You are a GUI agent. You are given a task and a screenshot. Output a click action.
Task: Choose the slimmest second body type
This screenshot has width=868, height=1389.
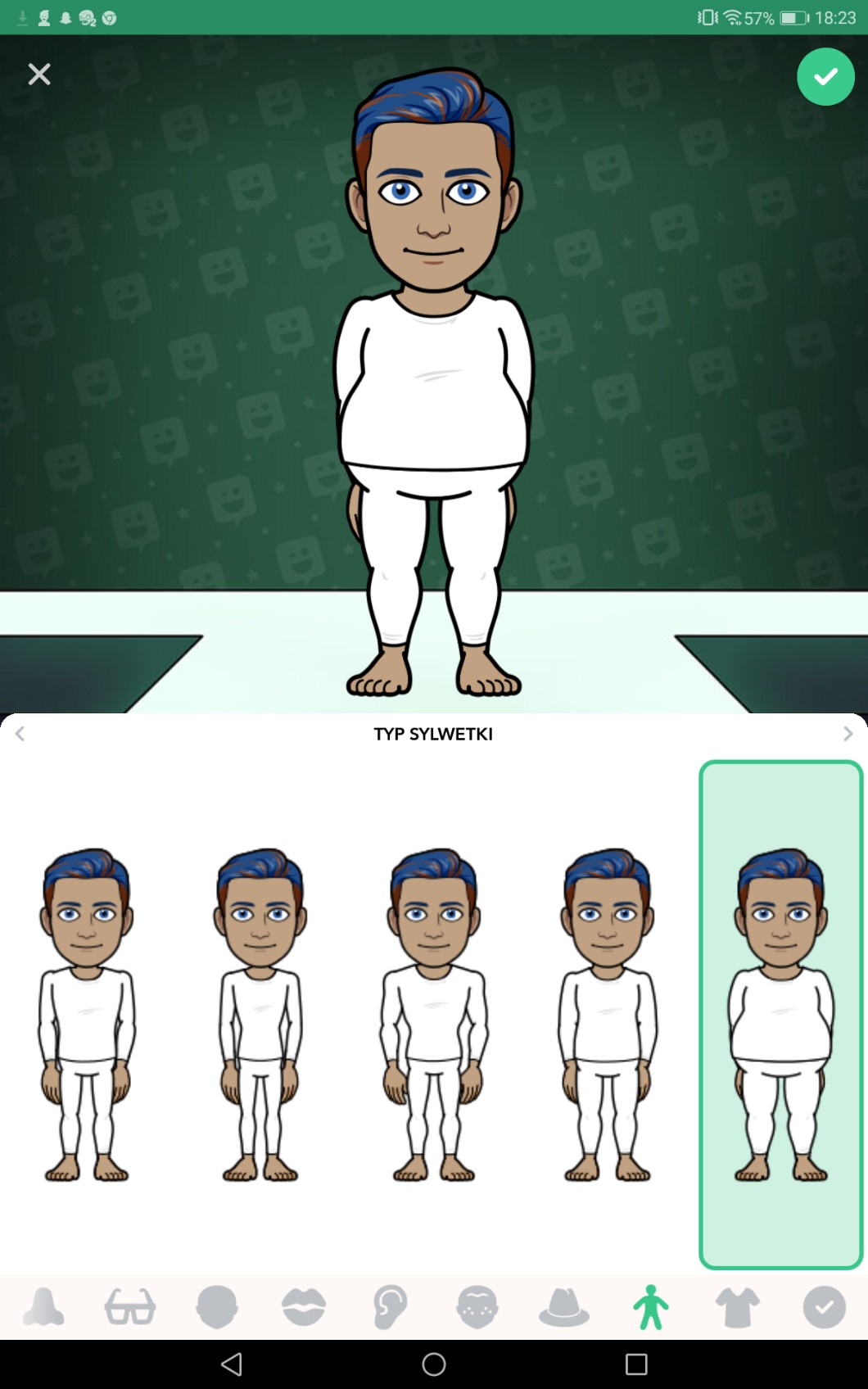point(260,1015)
